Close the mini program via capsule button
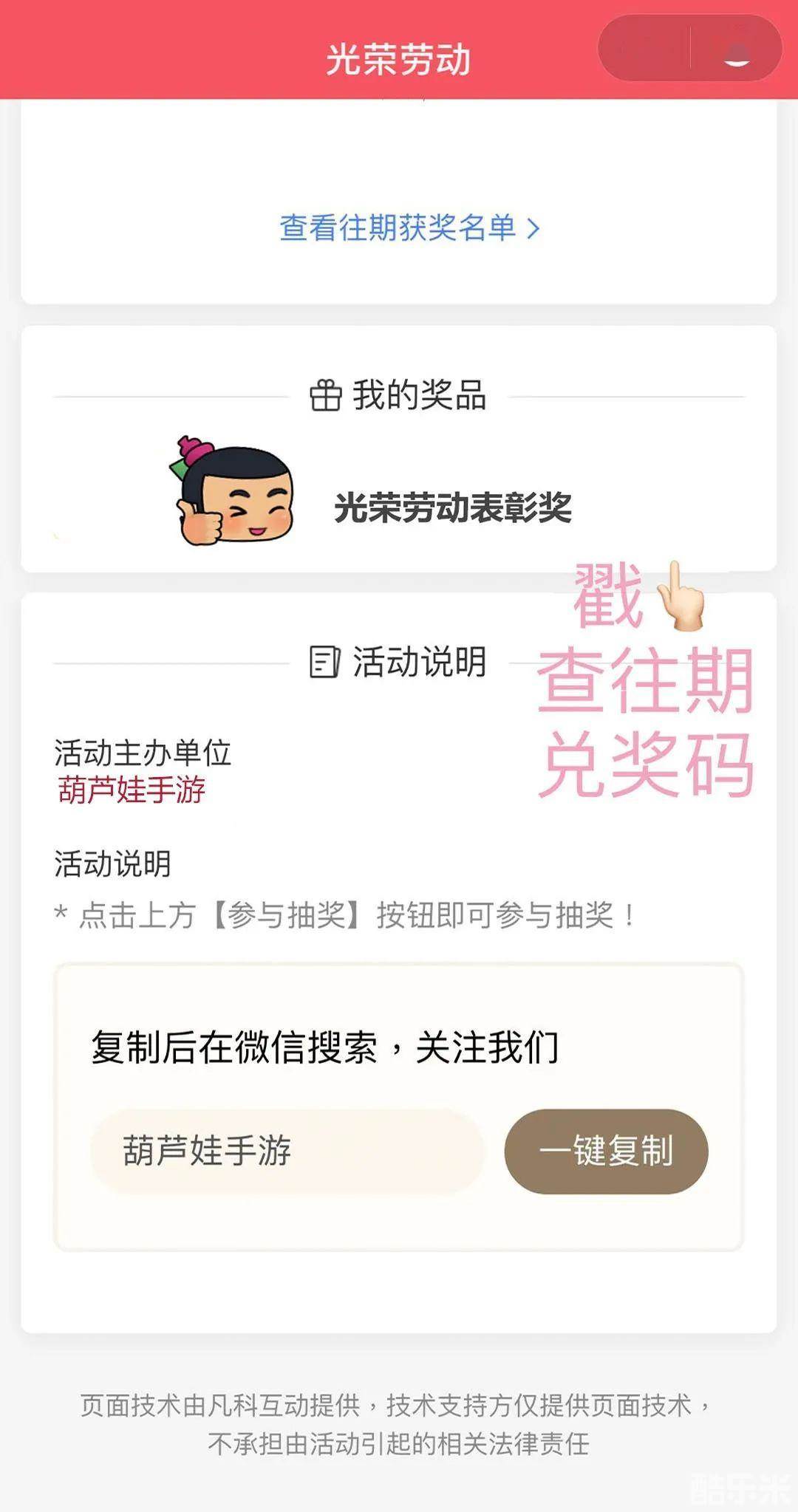This screenshot has height=1512, width=798. (x=736, y=49)
